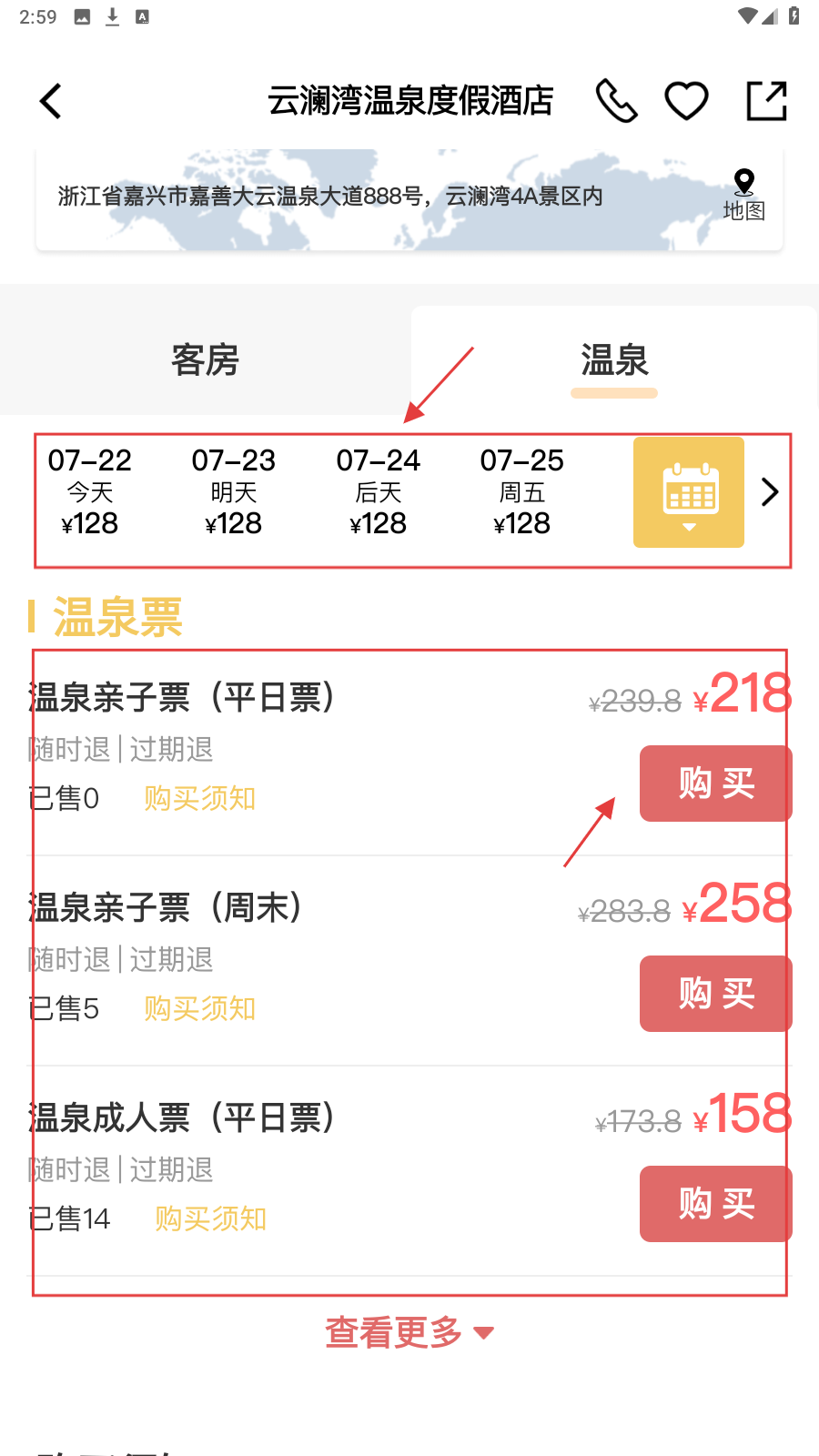Buy 温泉成人票（平日票）
The height and width of the screenshot is (1456, 819).
point(715,1204)
